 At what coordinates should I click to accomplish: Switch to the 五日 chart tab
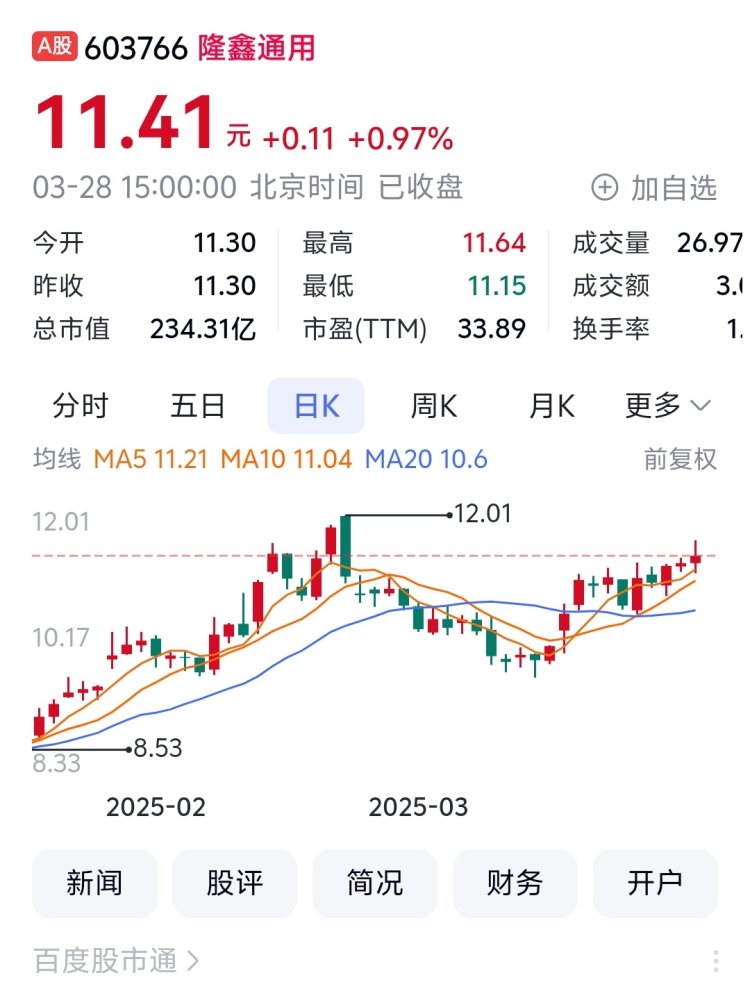(x=197, y=406)
